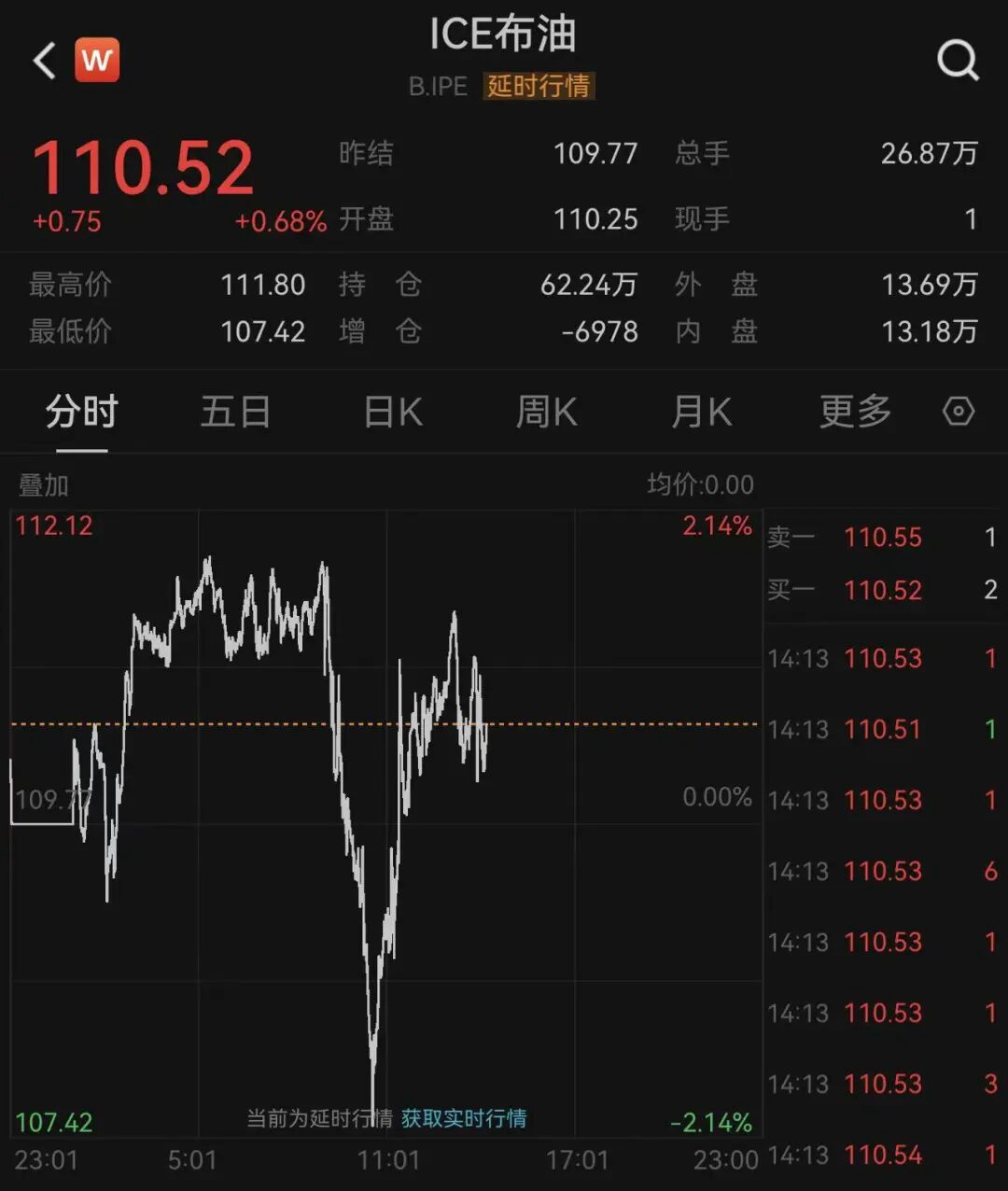Open the 月K monthly chart tab
The height and width of the screenshot is (1191, 1008).
coord(700,412)
